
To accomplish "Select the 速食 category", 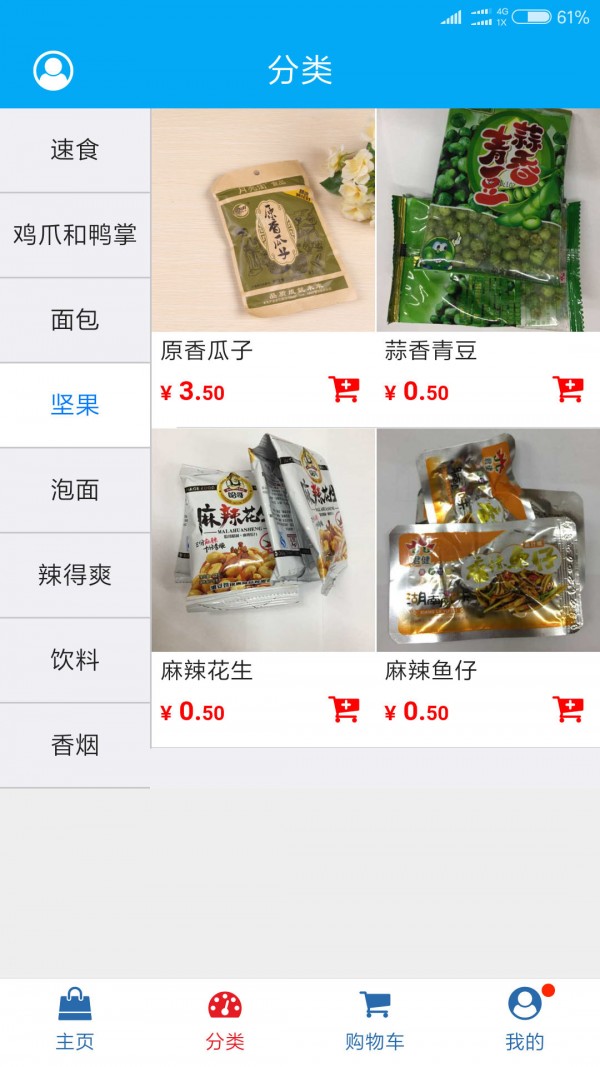I will (x=75, y=150).
